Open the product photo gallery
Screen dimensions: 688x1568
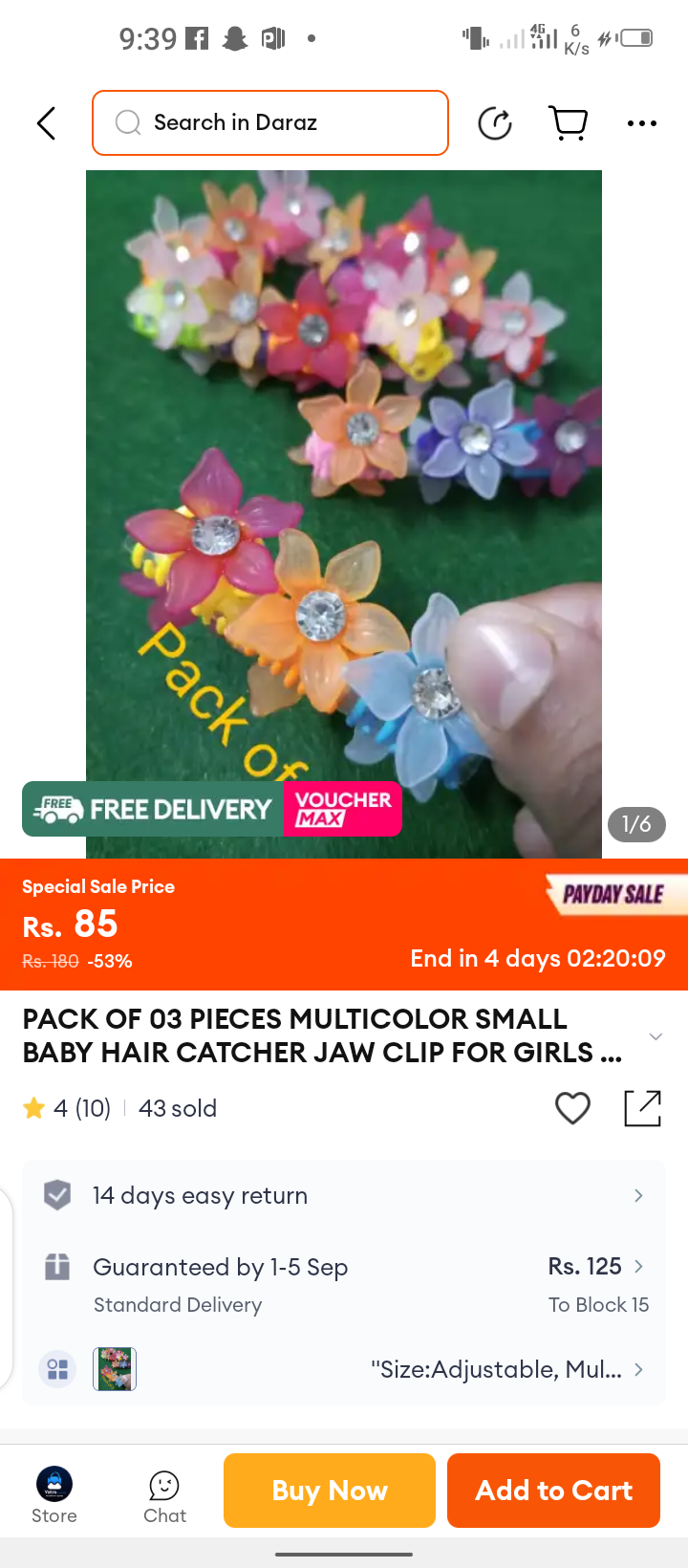pos(344,478)
